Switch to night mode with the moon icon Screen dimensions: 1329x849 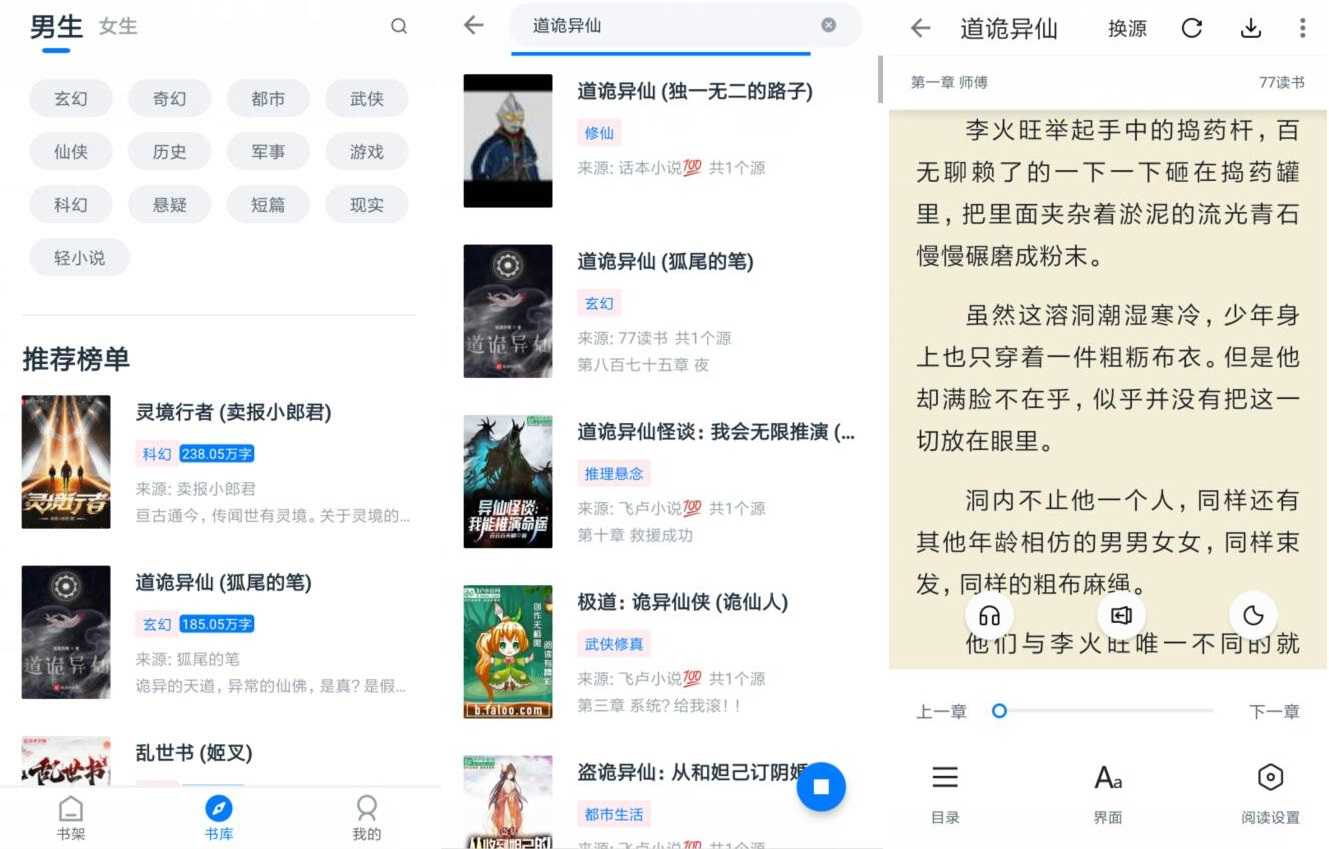tap(1253, 614)
